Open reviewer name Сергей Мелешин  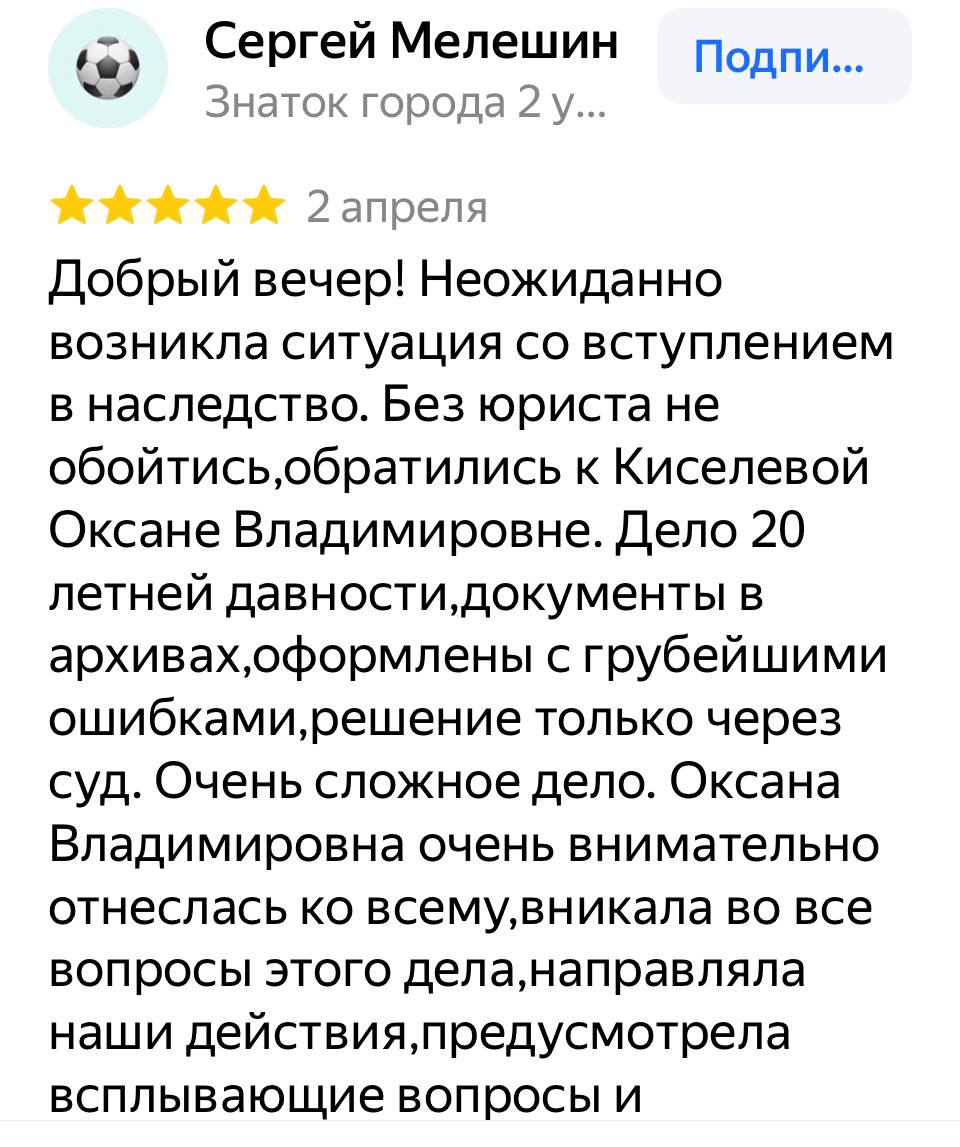[411, 42]
